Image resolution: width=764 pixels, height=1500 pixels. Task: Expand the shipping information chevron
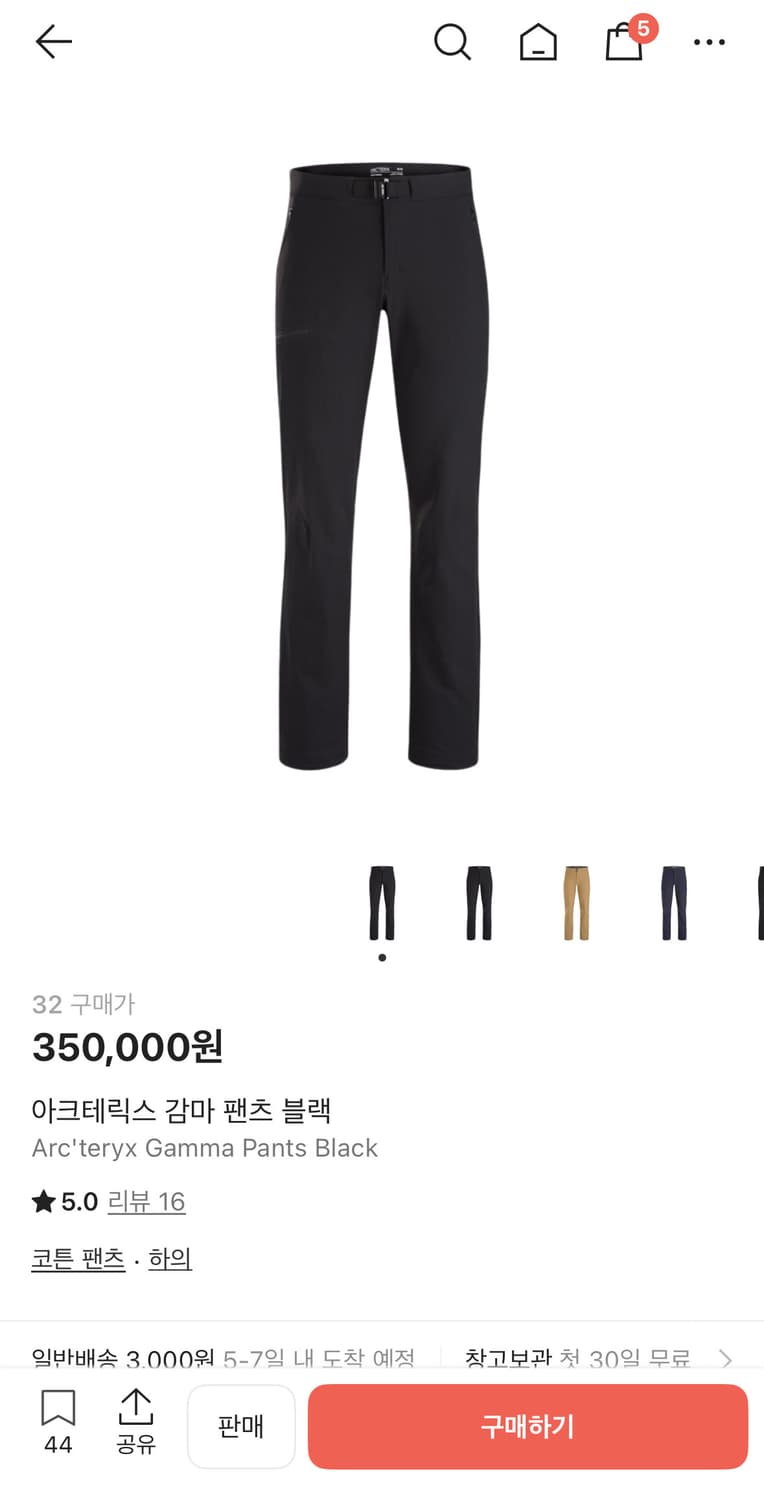click(725, 1359)
